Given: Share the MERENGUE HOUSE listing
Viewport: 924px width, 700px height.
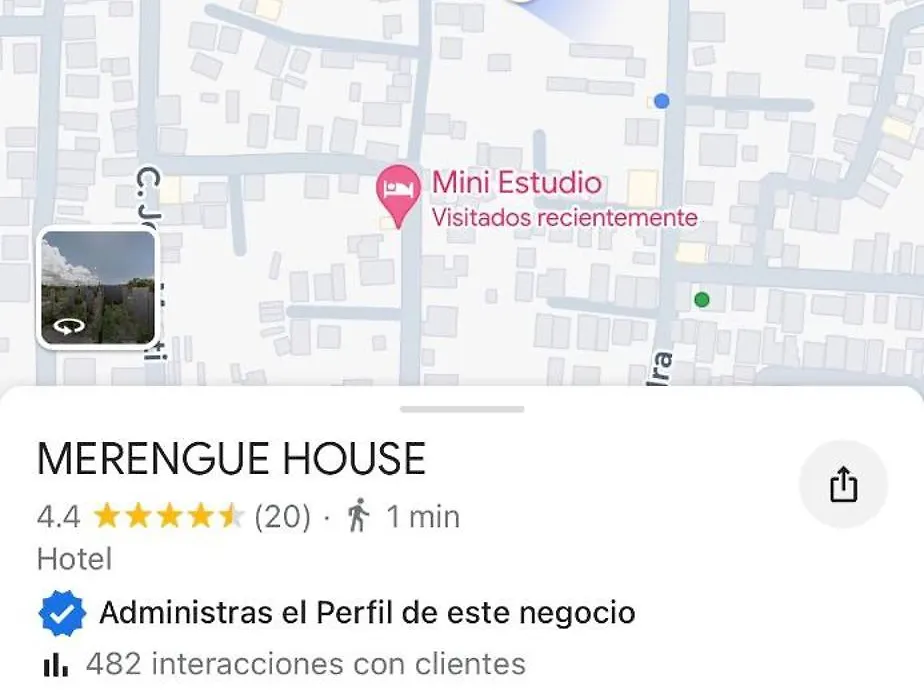Looking at the screenshot, I should pyautogui.click(x=843, y=485).
